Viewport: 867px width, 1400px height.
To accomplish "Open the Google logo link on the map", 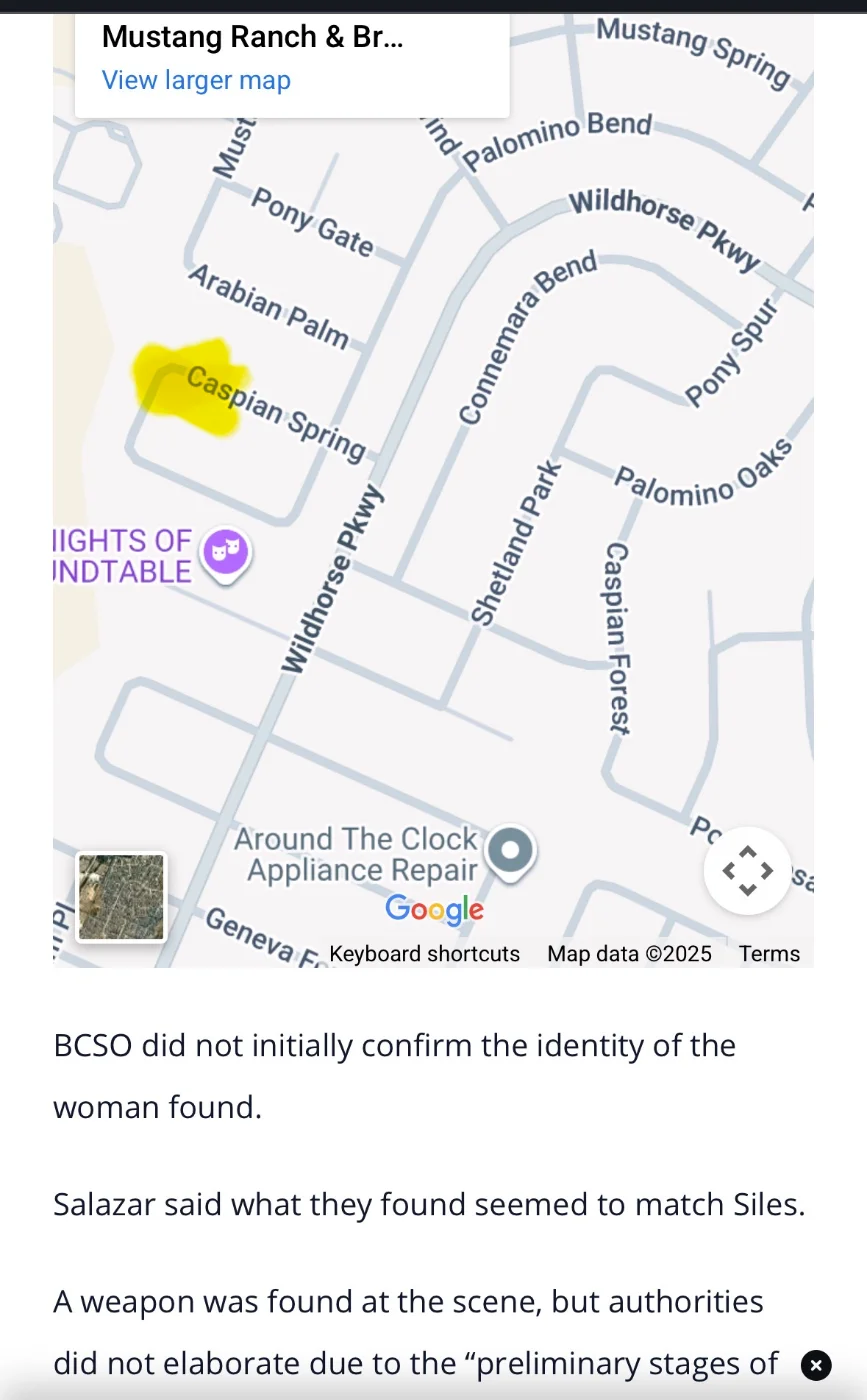I will coord(434,909).
